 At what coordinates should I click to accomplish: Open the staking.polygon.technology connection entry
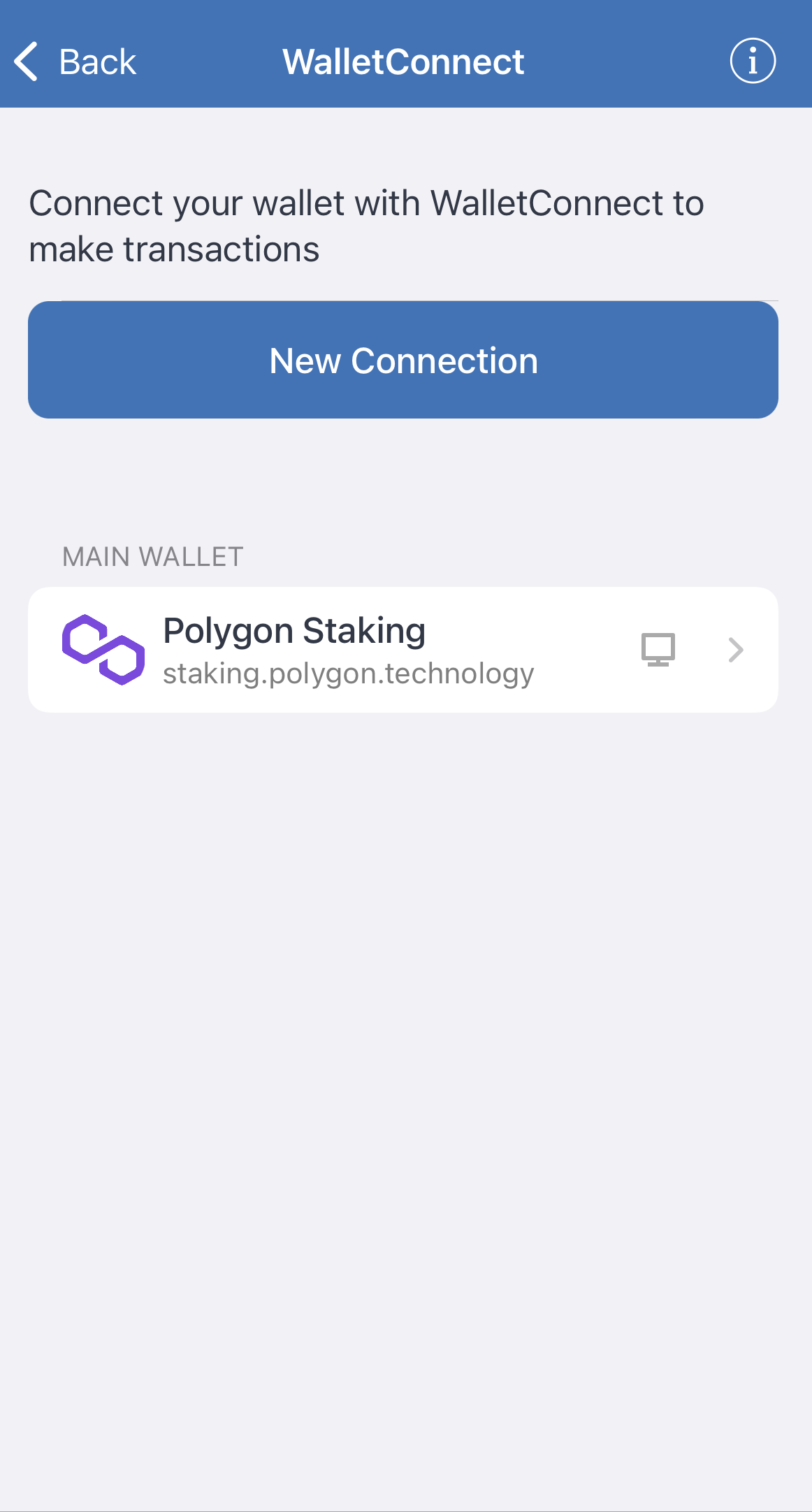pyautogui.click(x=349, y=673)
